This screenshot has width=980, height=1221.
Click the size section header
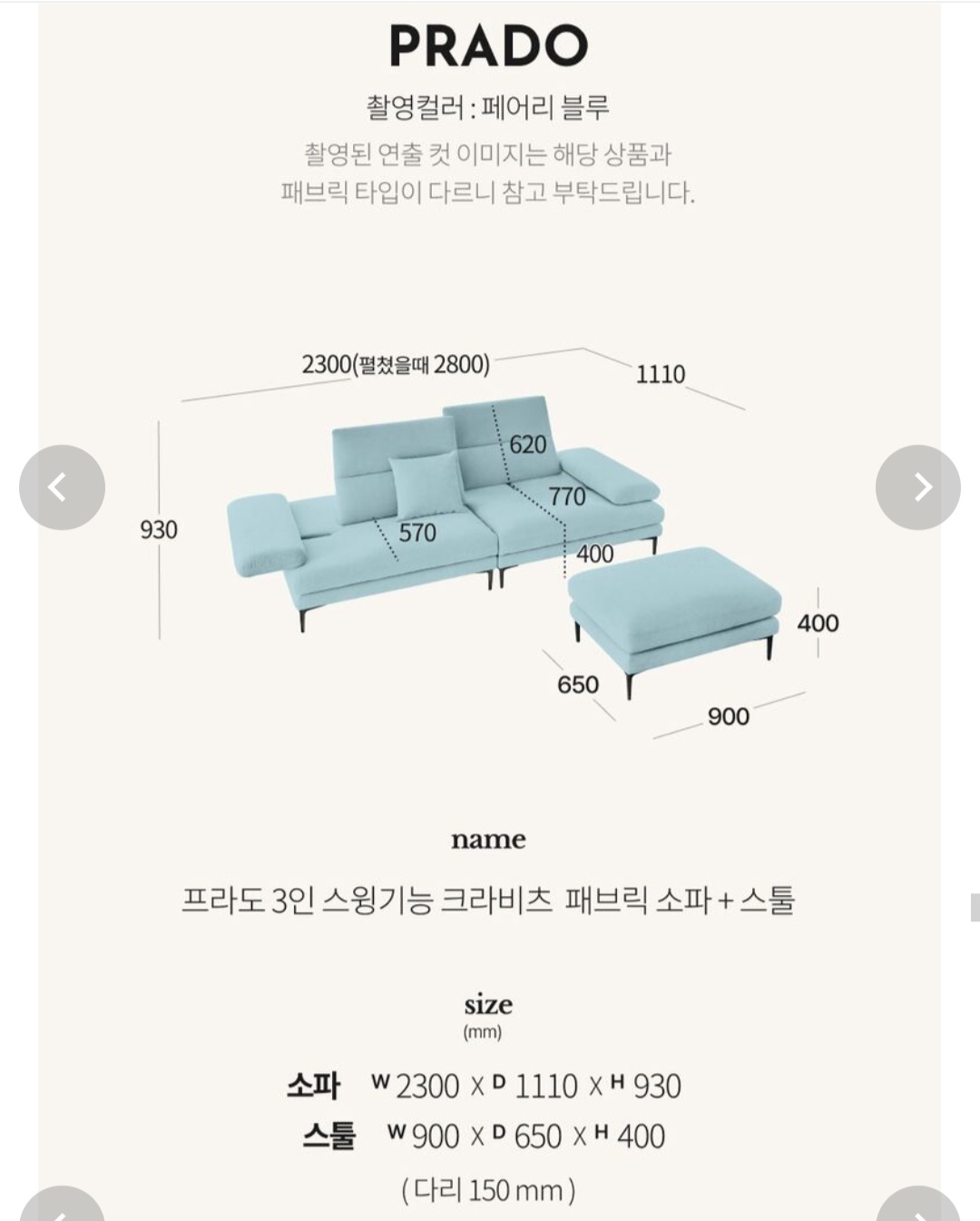(x=488, y=1005)
